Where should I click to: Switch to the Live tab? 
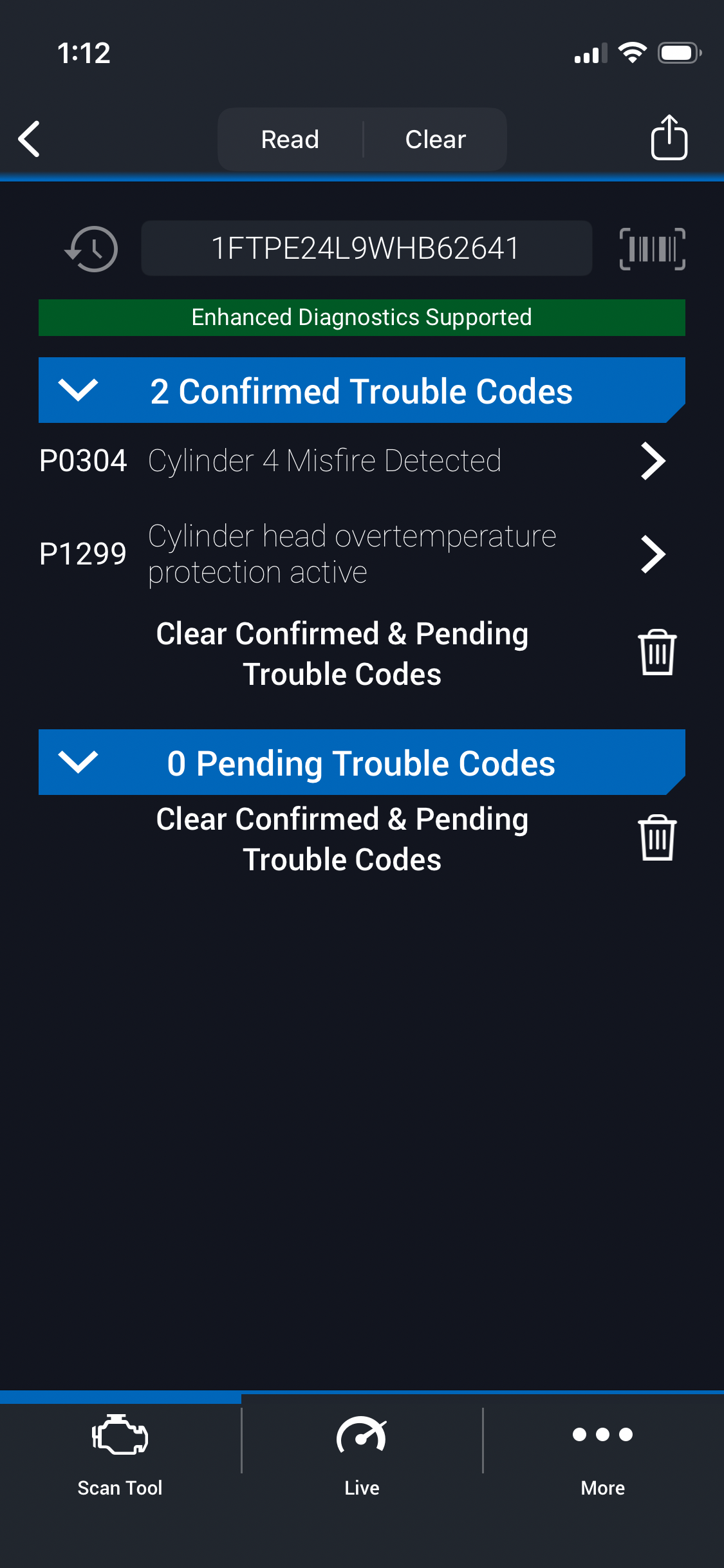(x=362, y=1456)
